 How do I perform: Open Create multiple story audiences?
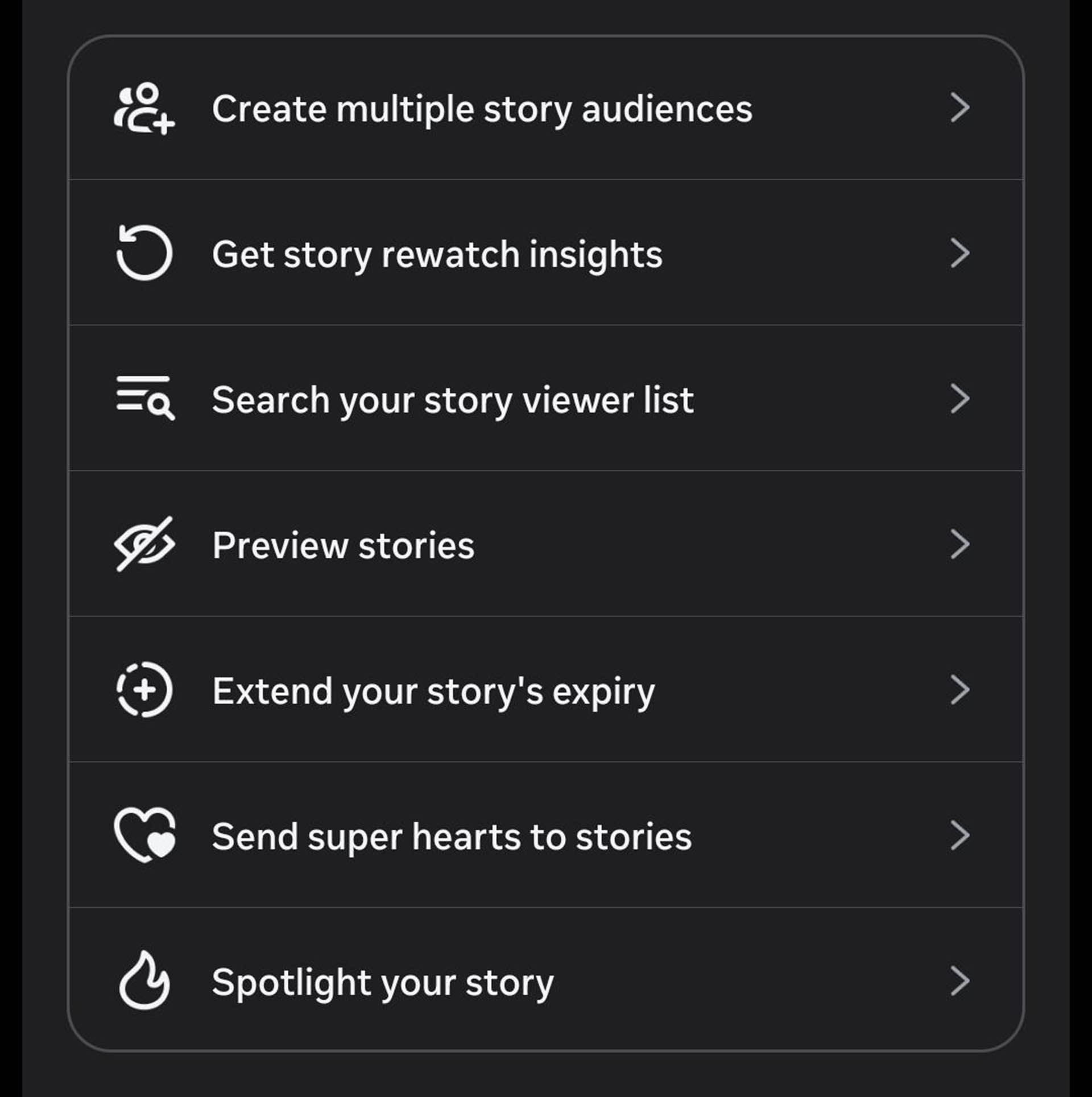(x=482, y=109)
